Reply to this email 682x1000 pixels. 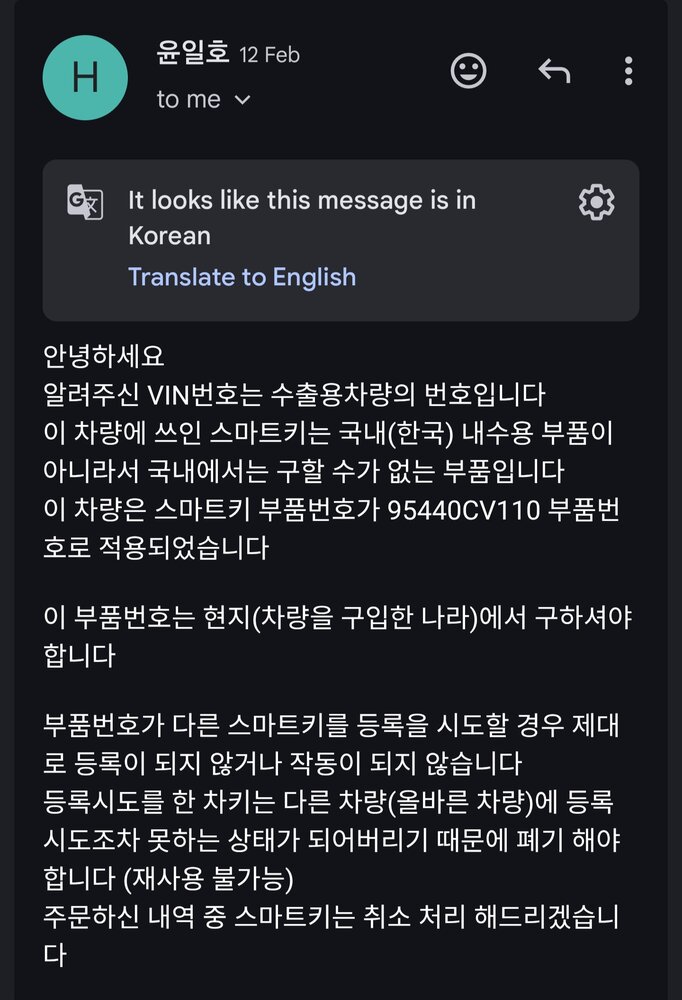click(x=554, y=70)
